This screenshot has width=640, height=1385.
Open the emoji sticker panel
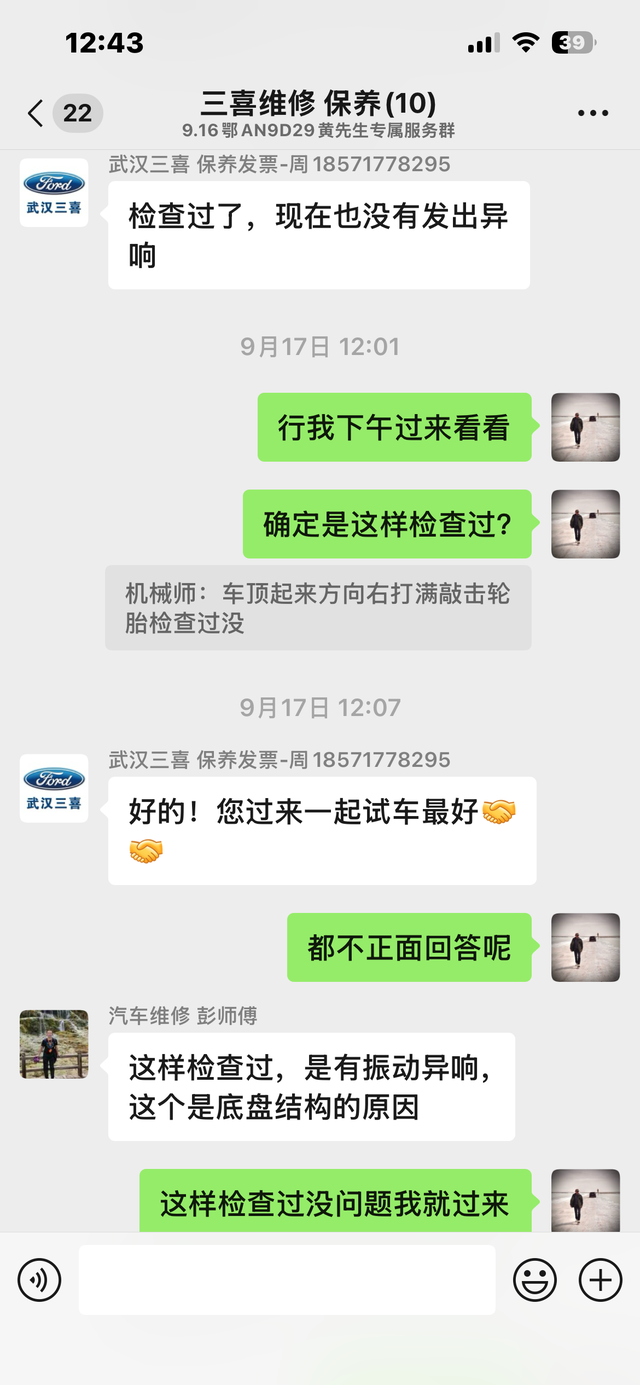[x=535, y=1279]
